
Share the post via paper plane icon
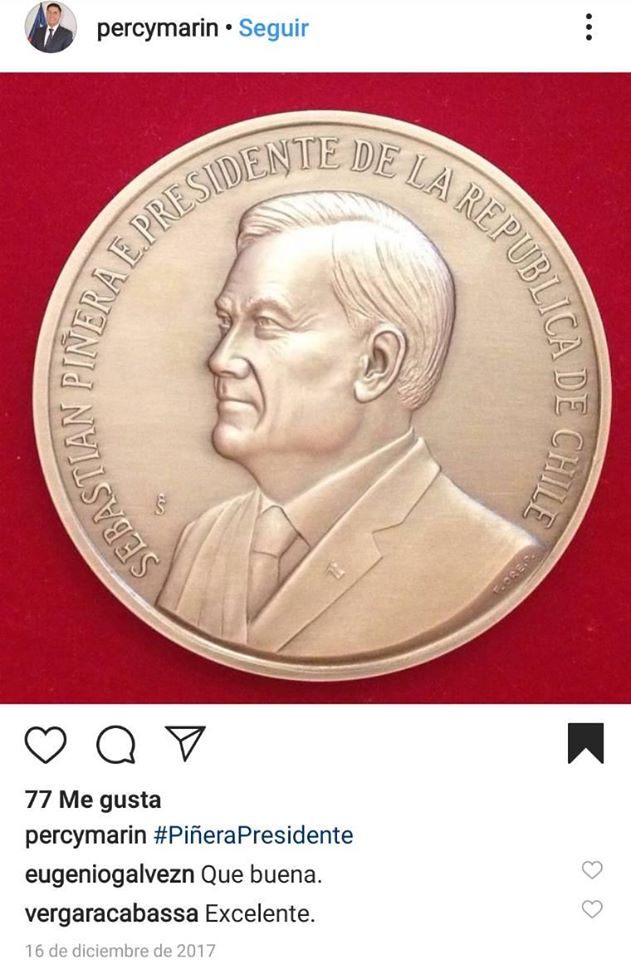point(185,743)
